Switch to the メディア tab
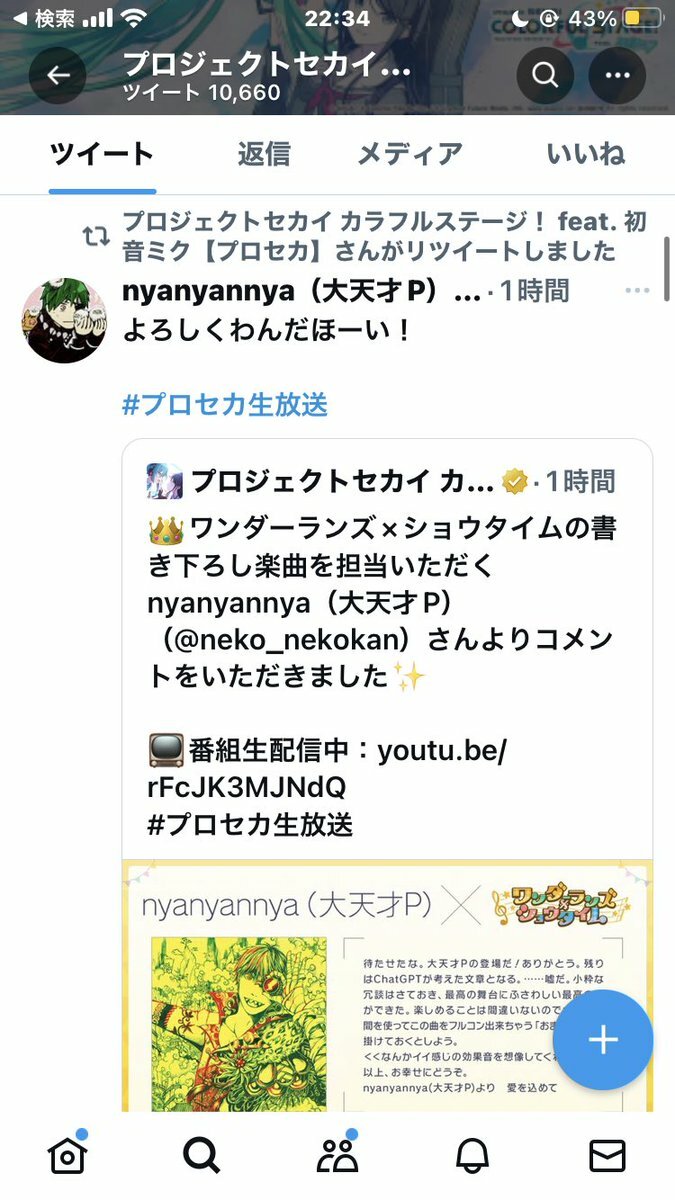675x1200 pixels. pos(410,154)
